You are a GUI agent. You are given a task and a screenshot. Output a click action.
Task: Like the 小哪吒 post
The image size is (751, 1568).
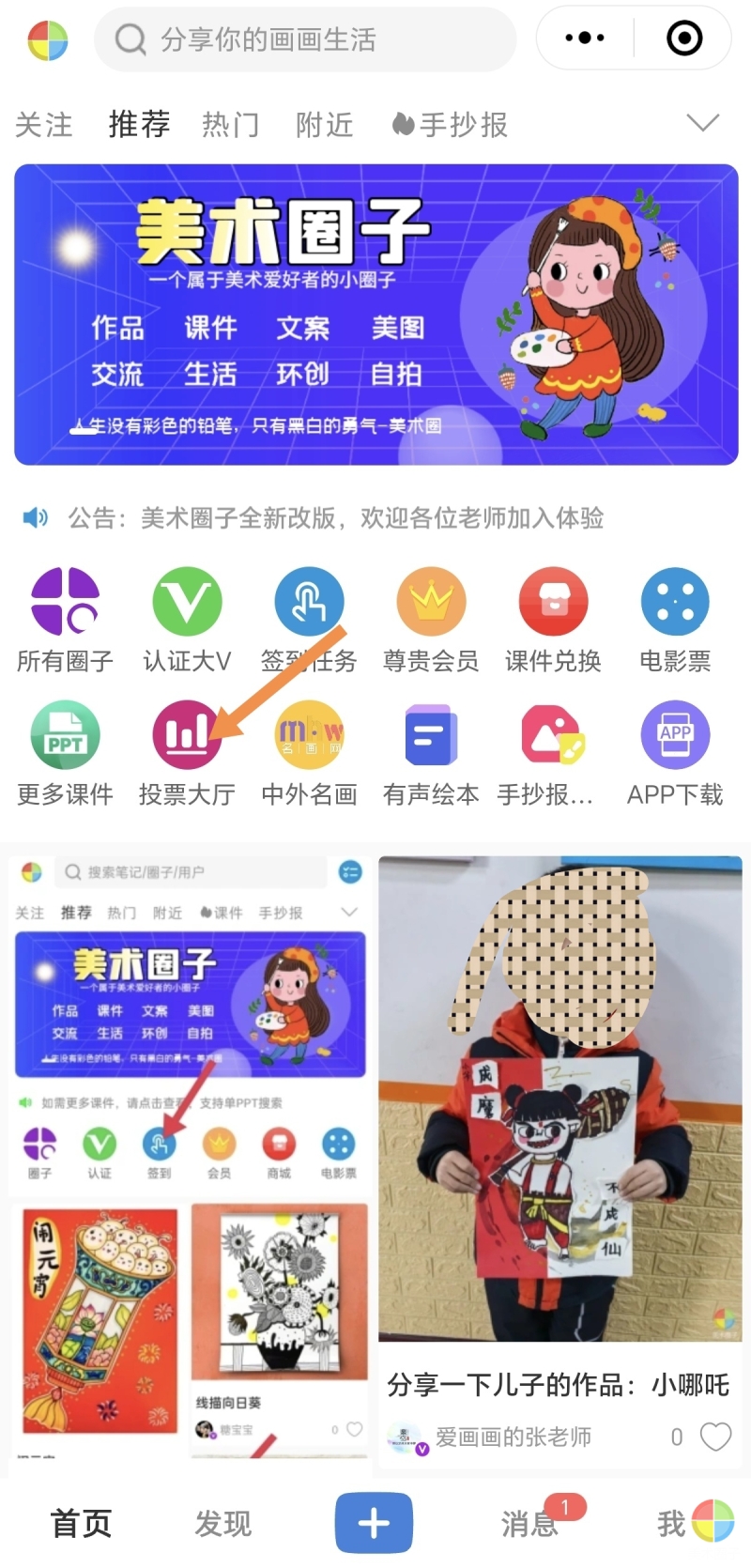pos(715,1436)
